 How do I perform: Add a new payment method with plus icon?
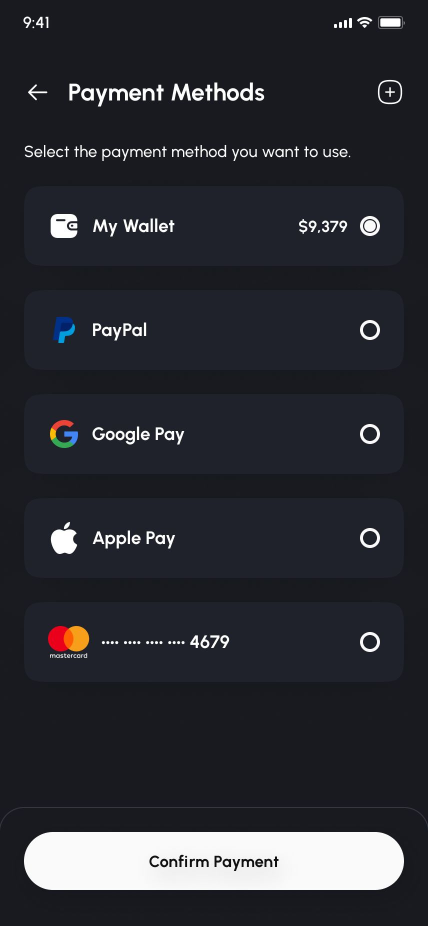point(390,92)
